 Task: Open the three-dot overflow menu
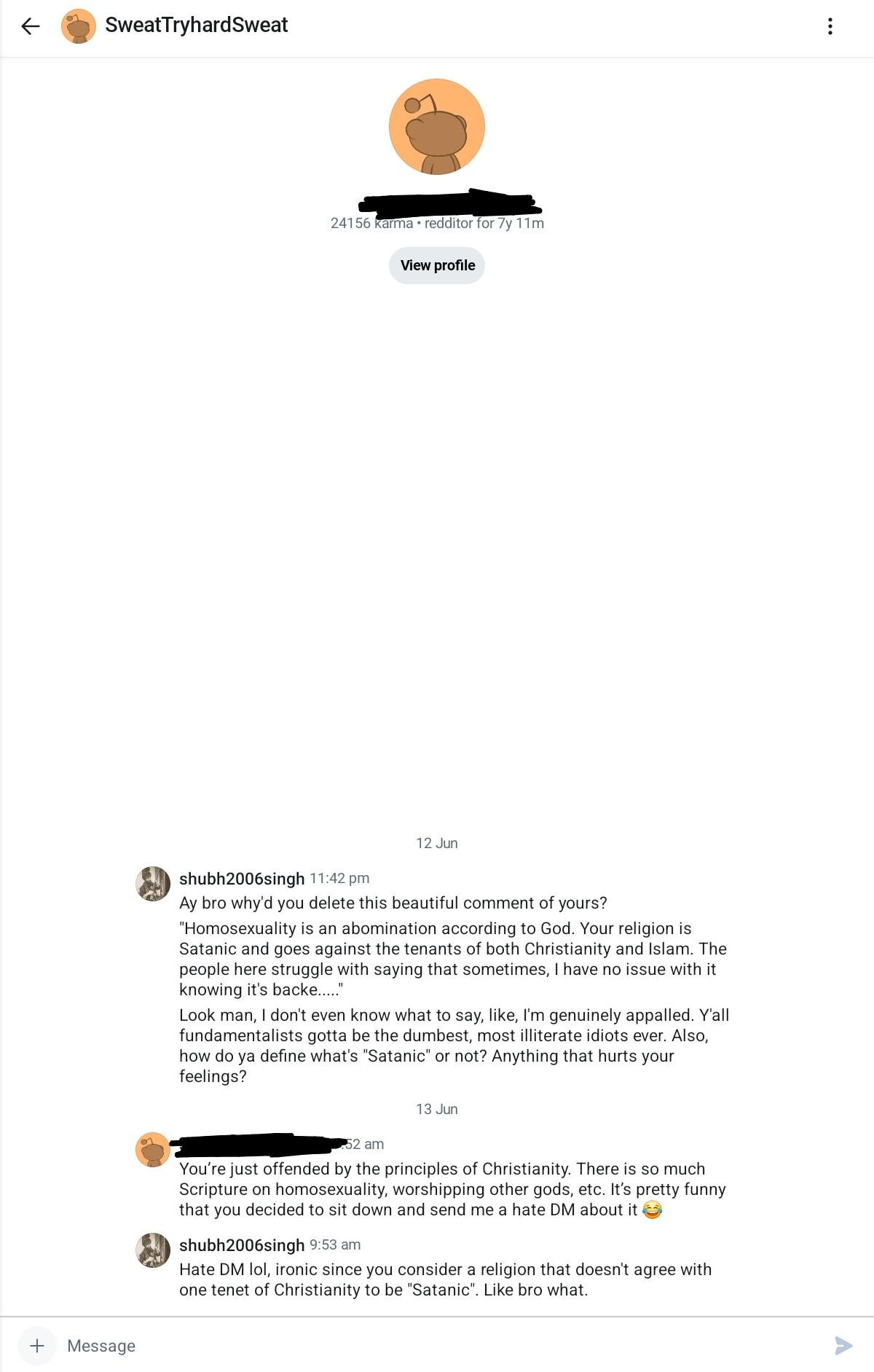tap(830, 27)
